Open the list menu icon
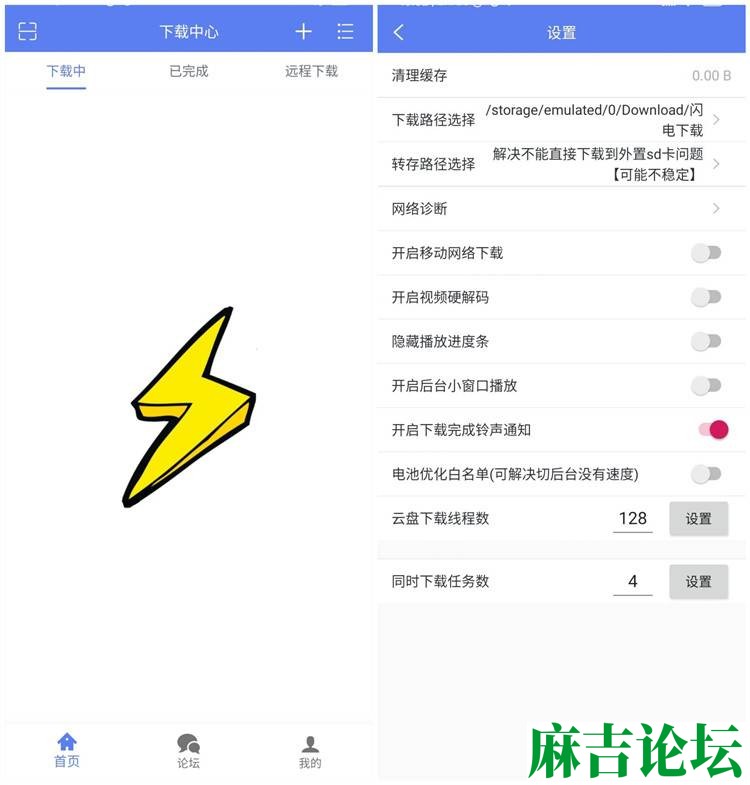Viewport: 750px width, 785px height. [345, 32]
